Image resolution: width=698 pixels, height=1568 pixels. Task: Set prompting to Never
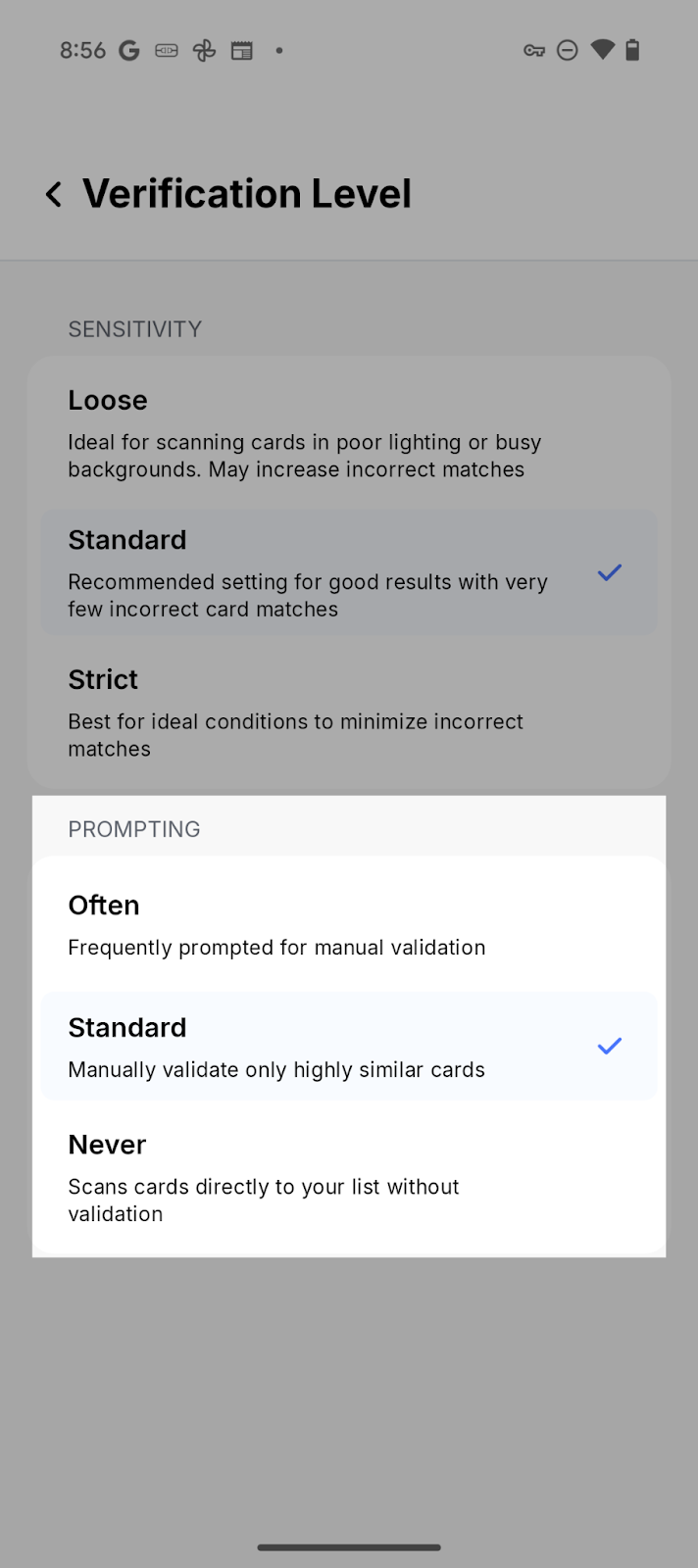[348, 1177]
